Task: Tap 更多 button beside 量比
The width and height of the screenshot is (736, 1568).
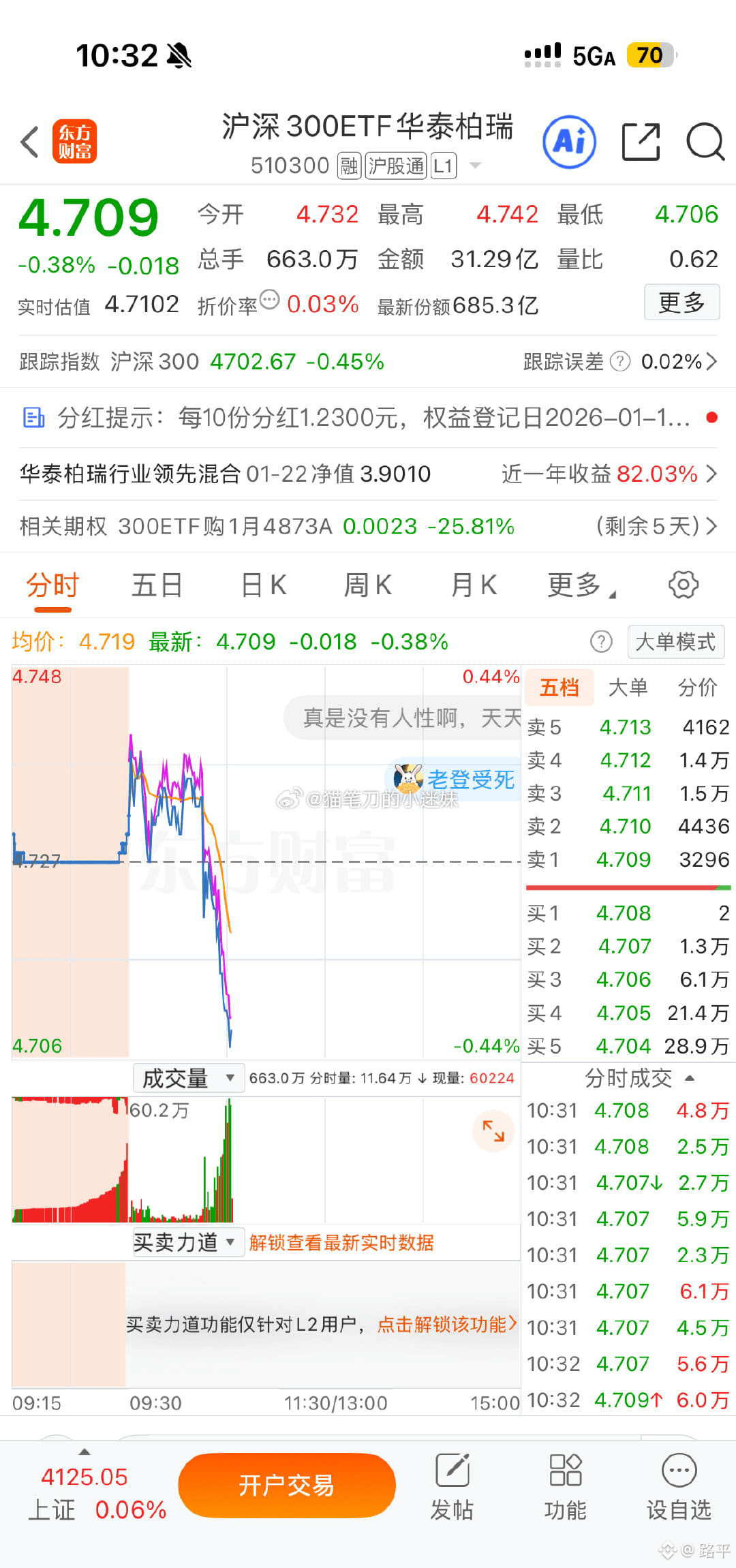Action: click(x=681, y=302)
